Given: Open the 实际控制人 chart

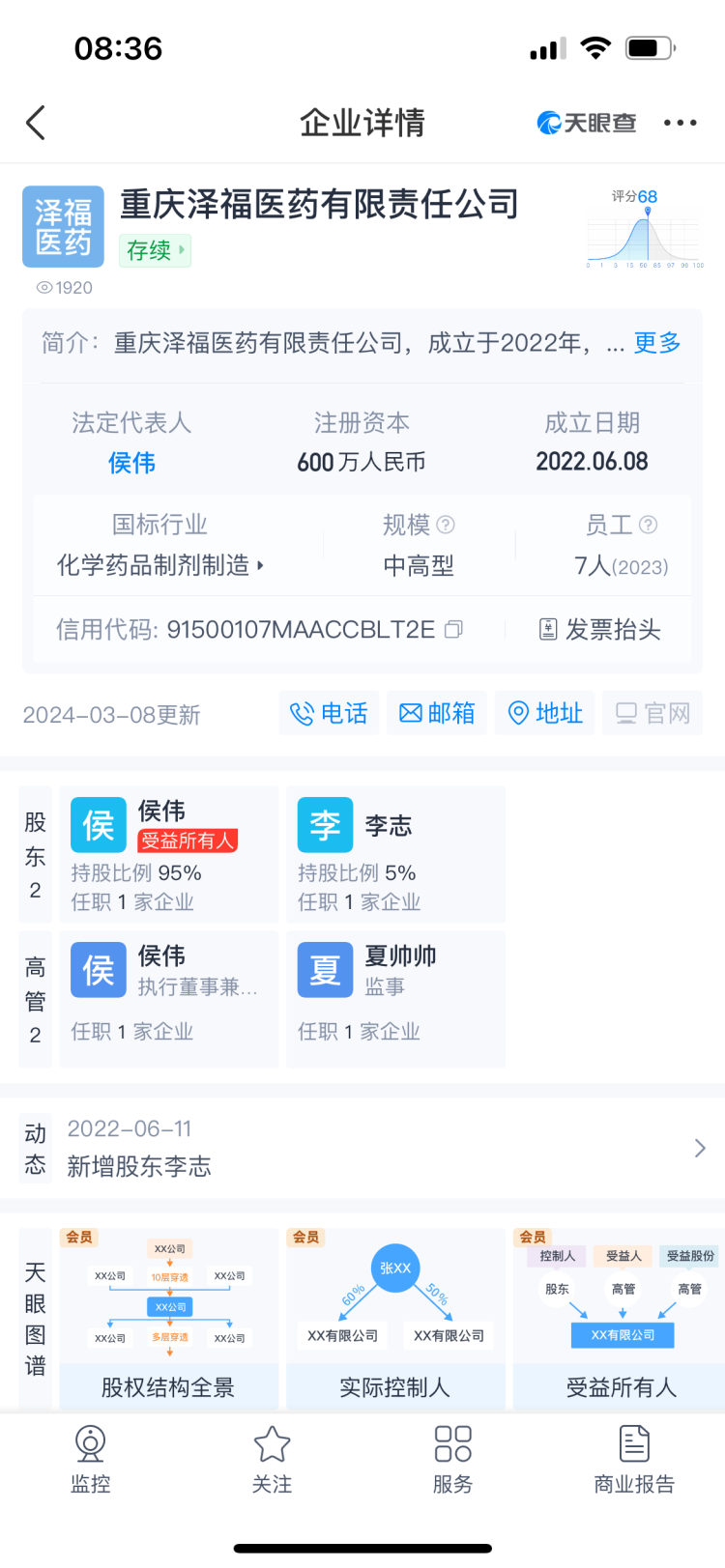Looking at the screenshot, I should click(395, 1319).
